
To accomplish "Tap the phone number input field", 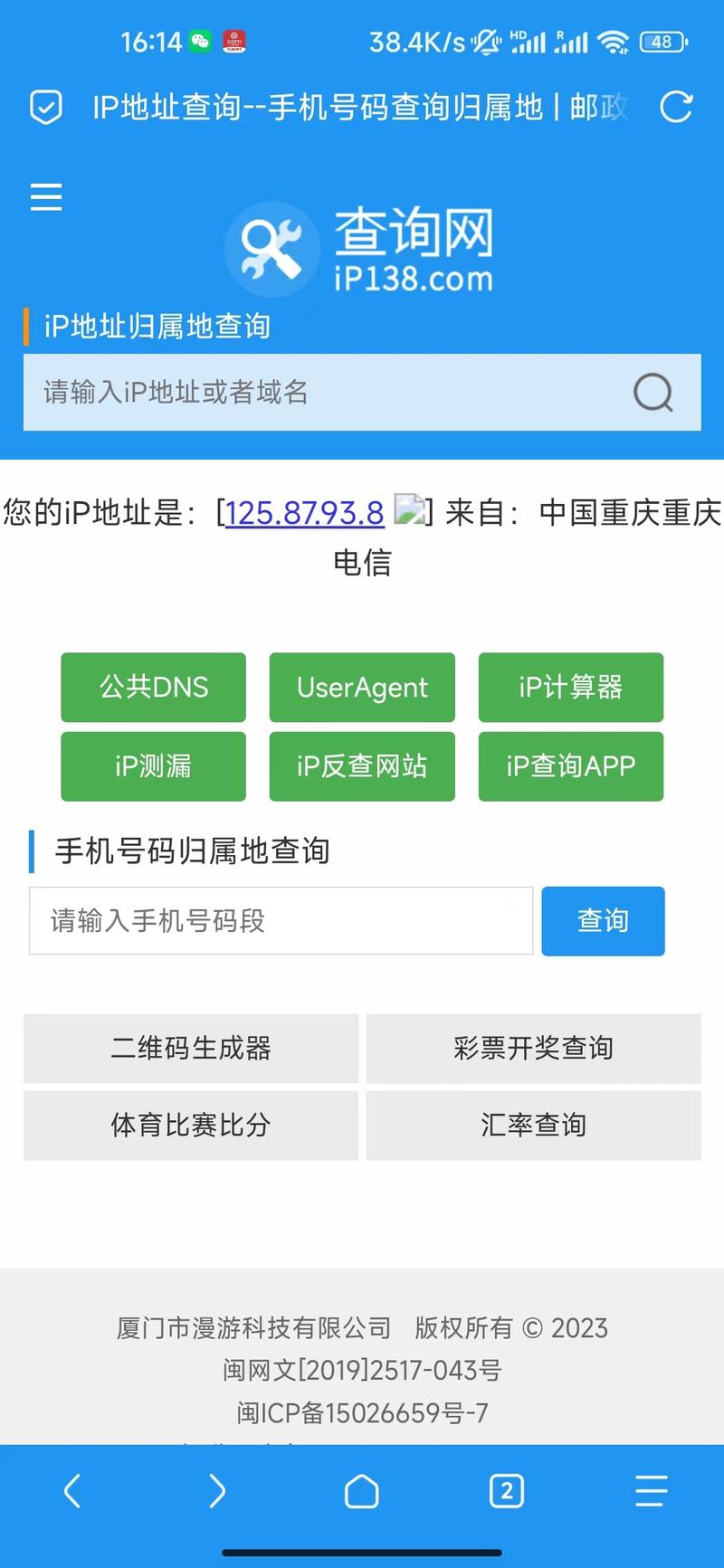I will coord(281,920).
